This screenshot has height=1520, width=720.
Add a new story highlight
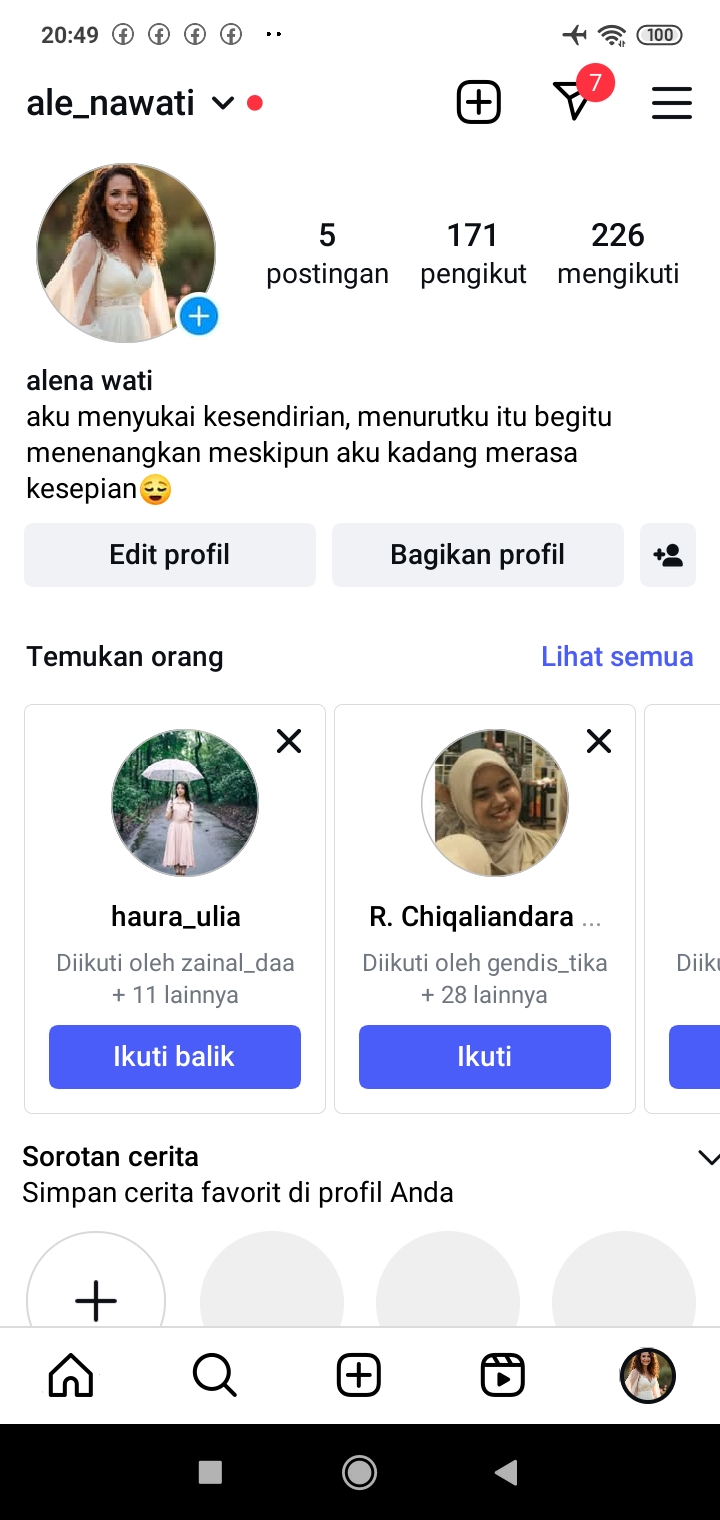pos(96,1298)
